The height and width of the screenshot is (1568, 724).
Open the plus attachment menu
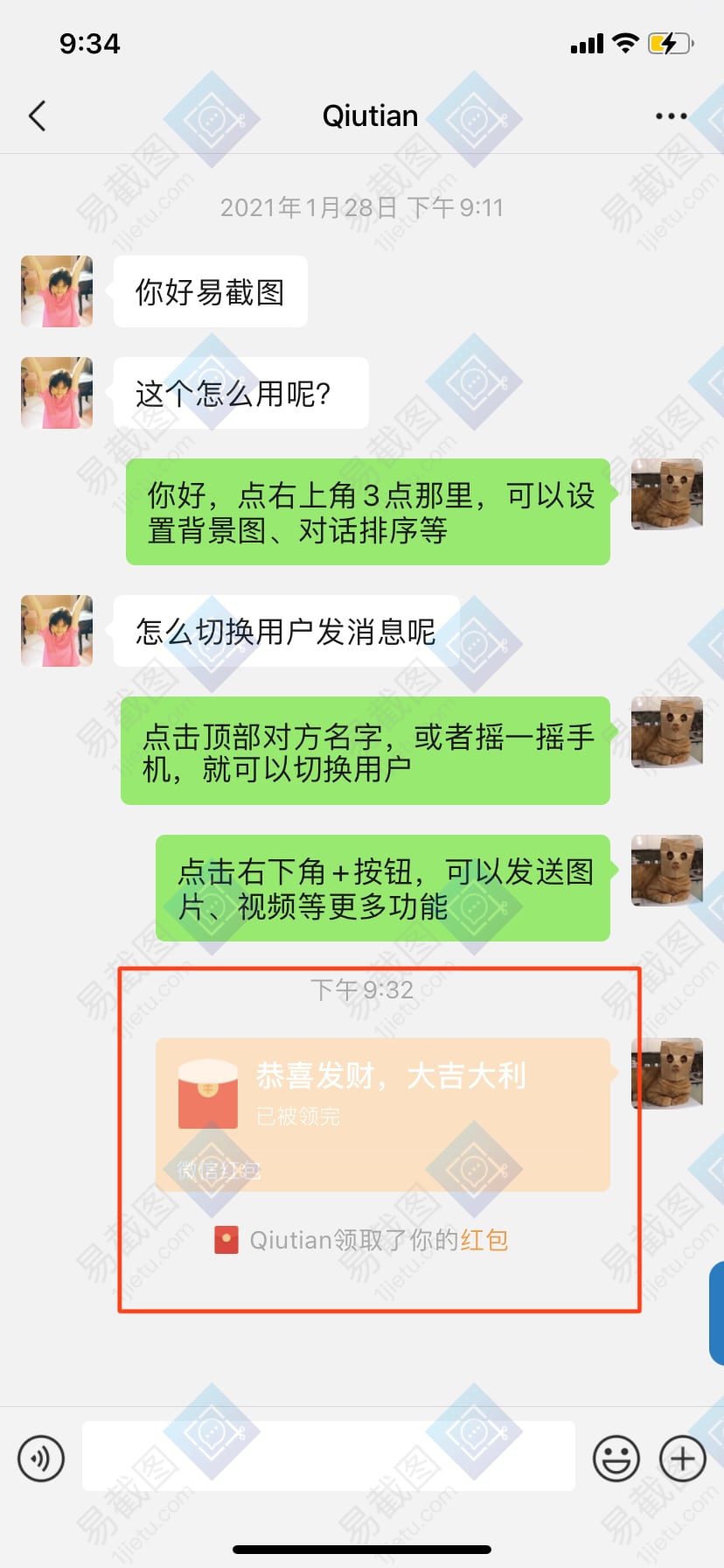point(682,1459)
